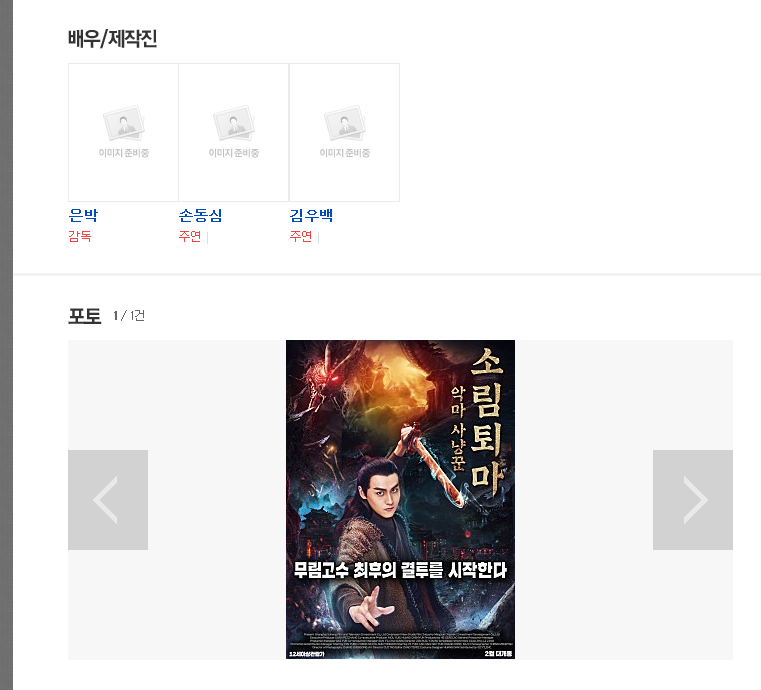Show the next photo
The image size is (761, 690).
point(692,500)
